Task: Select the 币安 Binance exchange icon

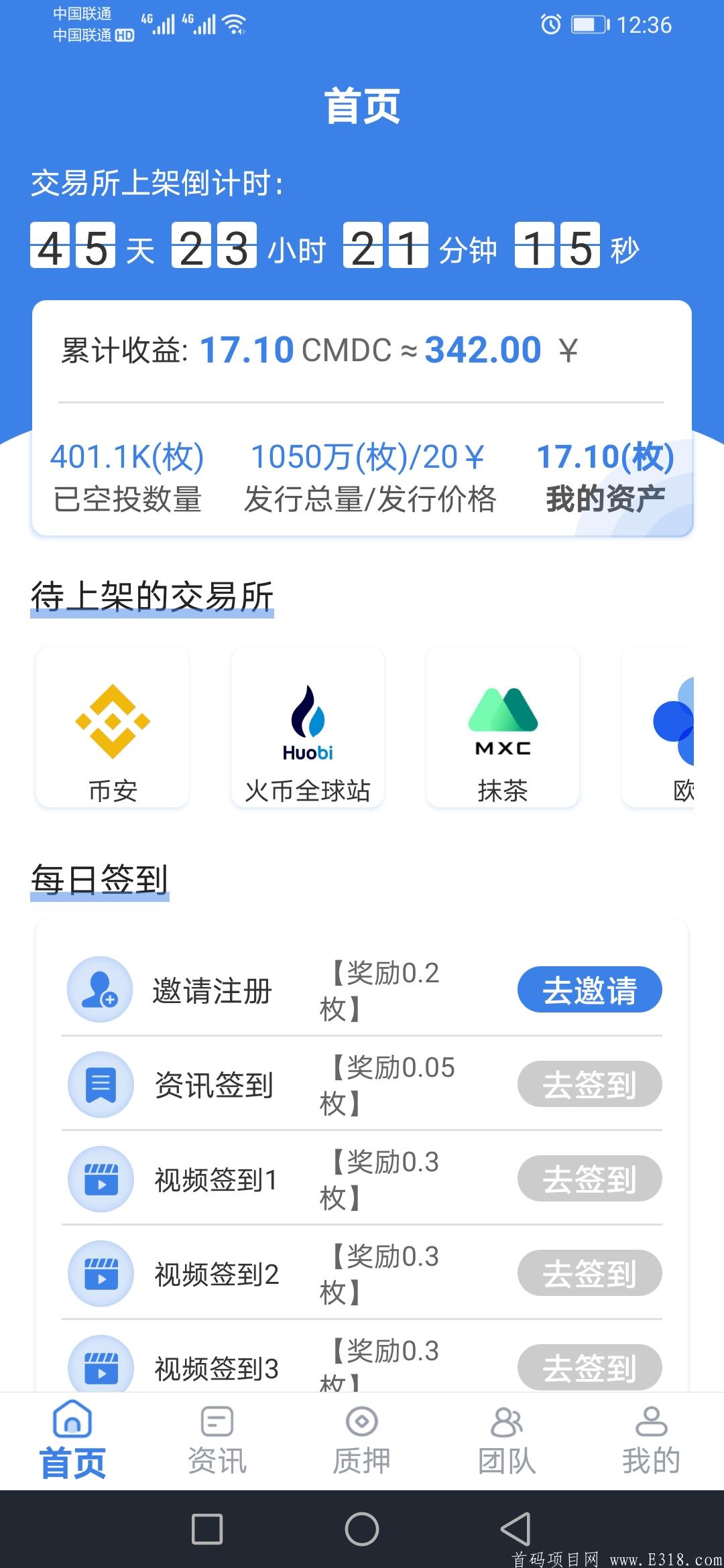Action: pyautogui.click(x=111, y=722)
